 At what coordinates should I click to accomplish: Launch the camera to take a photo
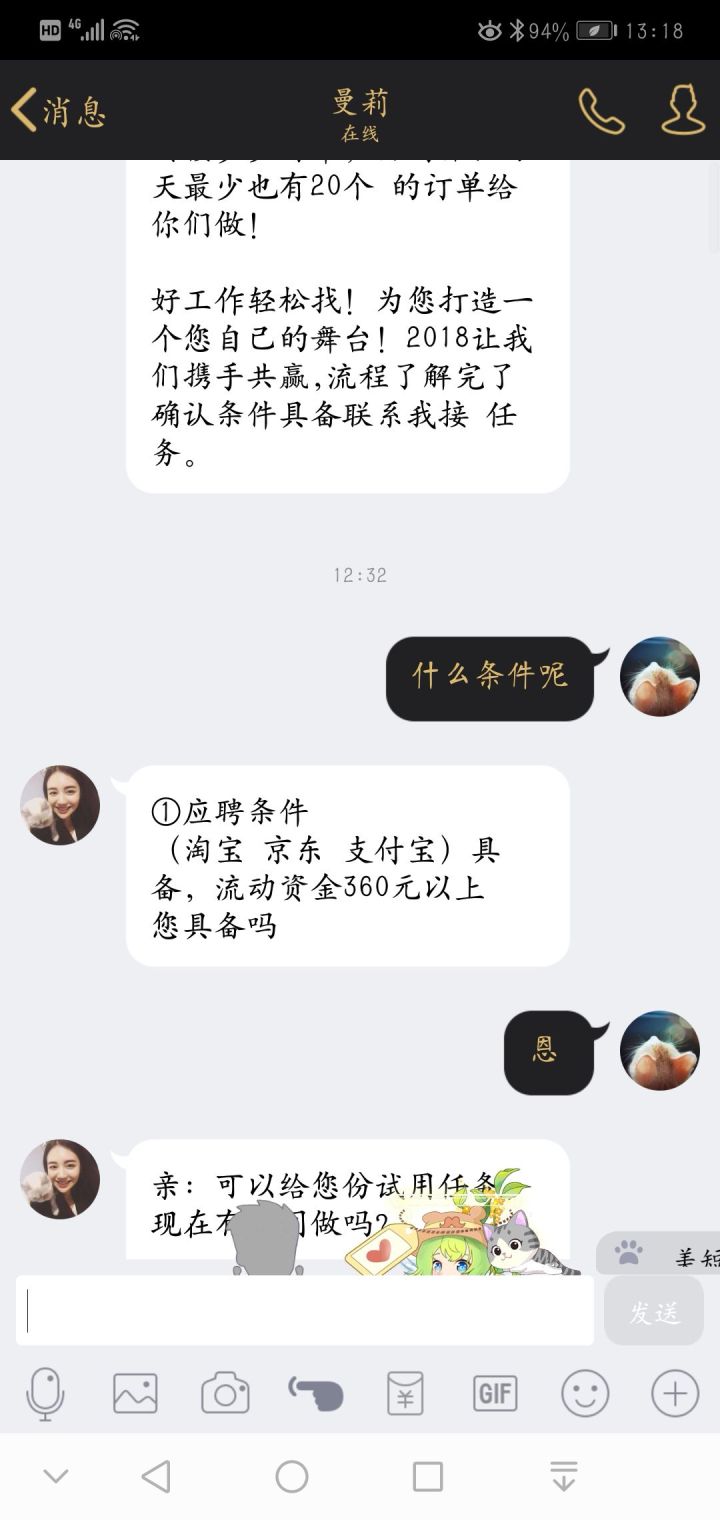coord(225,1393)
